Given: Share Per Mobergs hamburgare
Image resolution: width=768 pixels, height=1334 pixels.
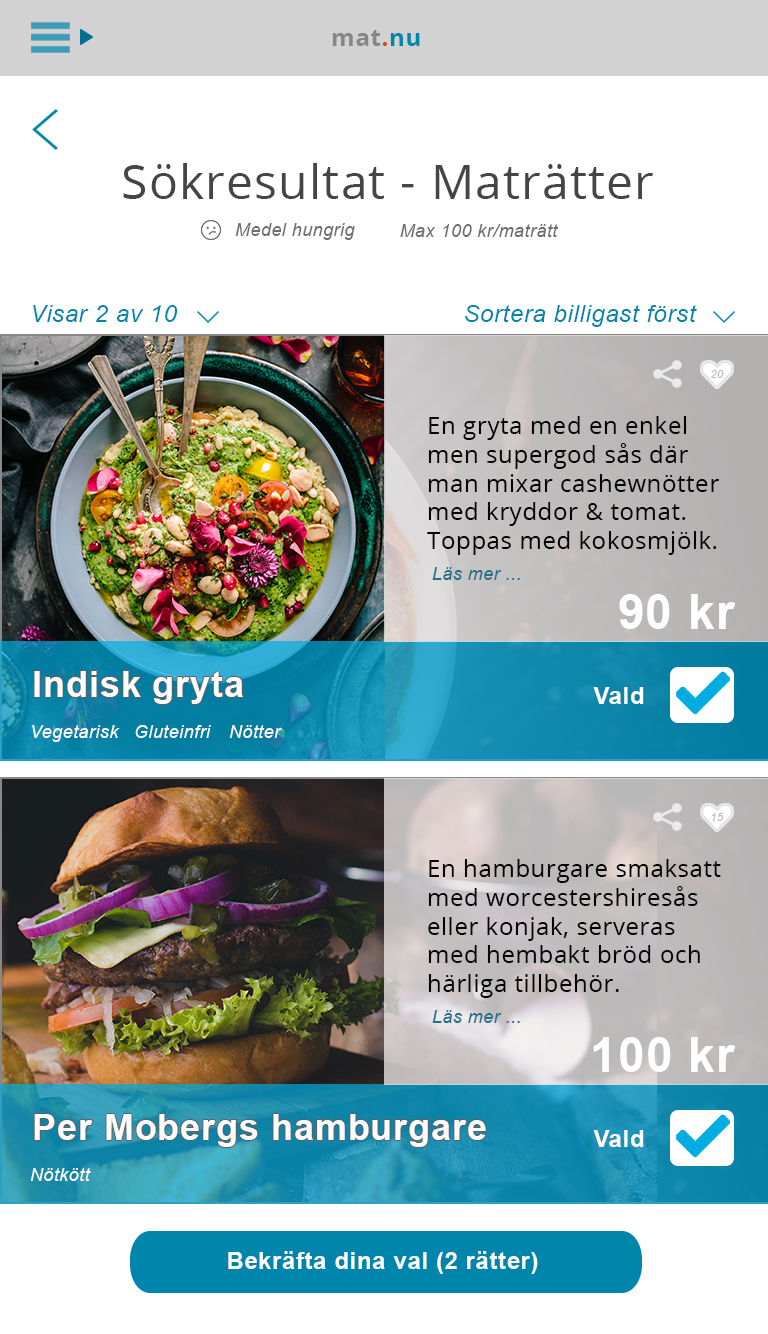Looking at the screenshot, I should (667, 818).
